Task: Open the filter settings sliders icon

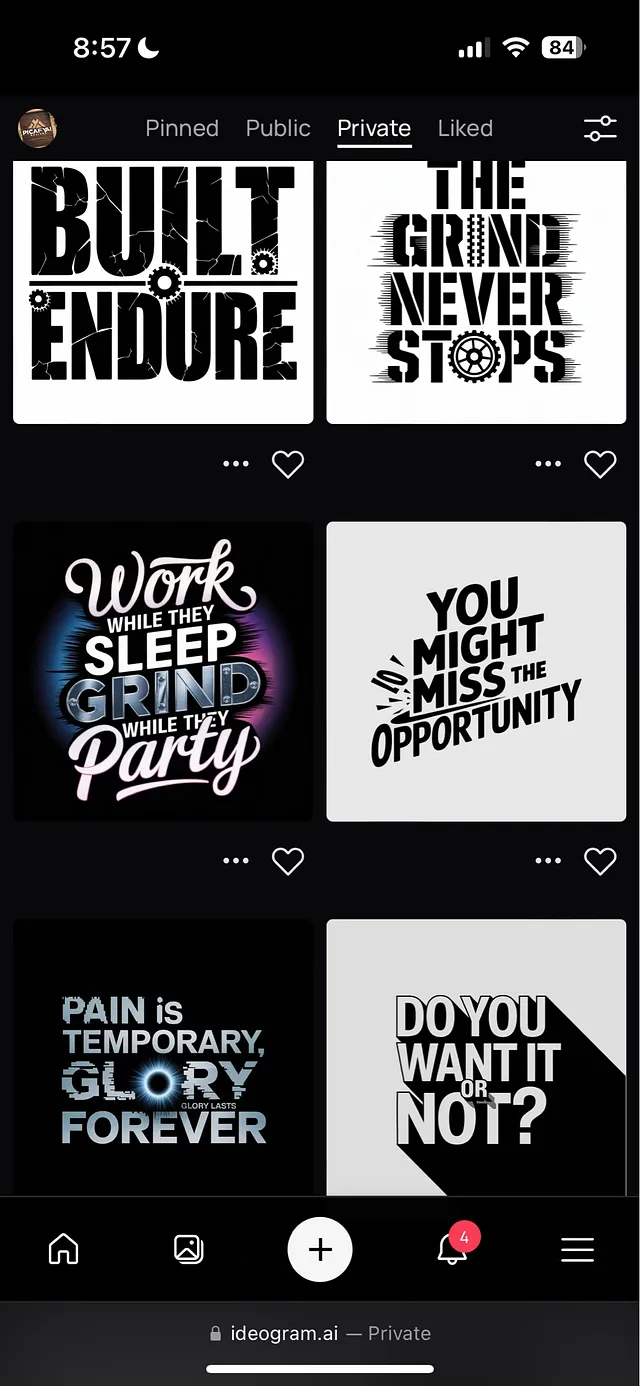Action: (x=600, y=128)
